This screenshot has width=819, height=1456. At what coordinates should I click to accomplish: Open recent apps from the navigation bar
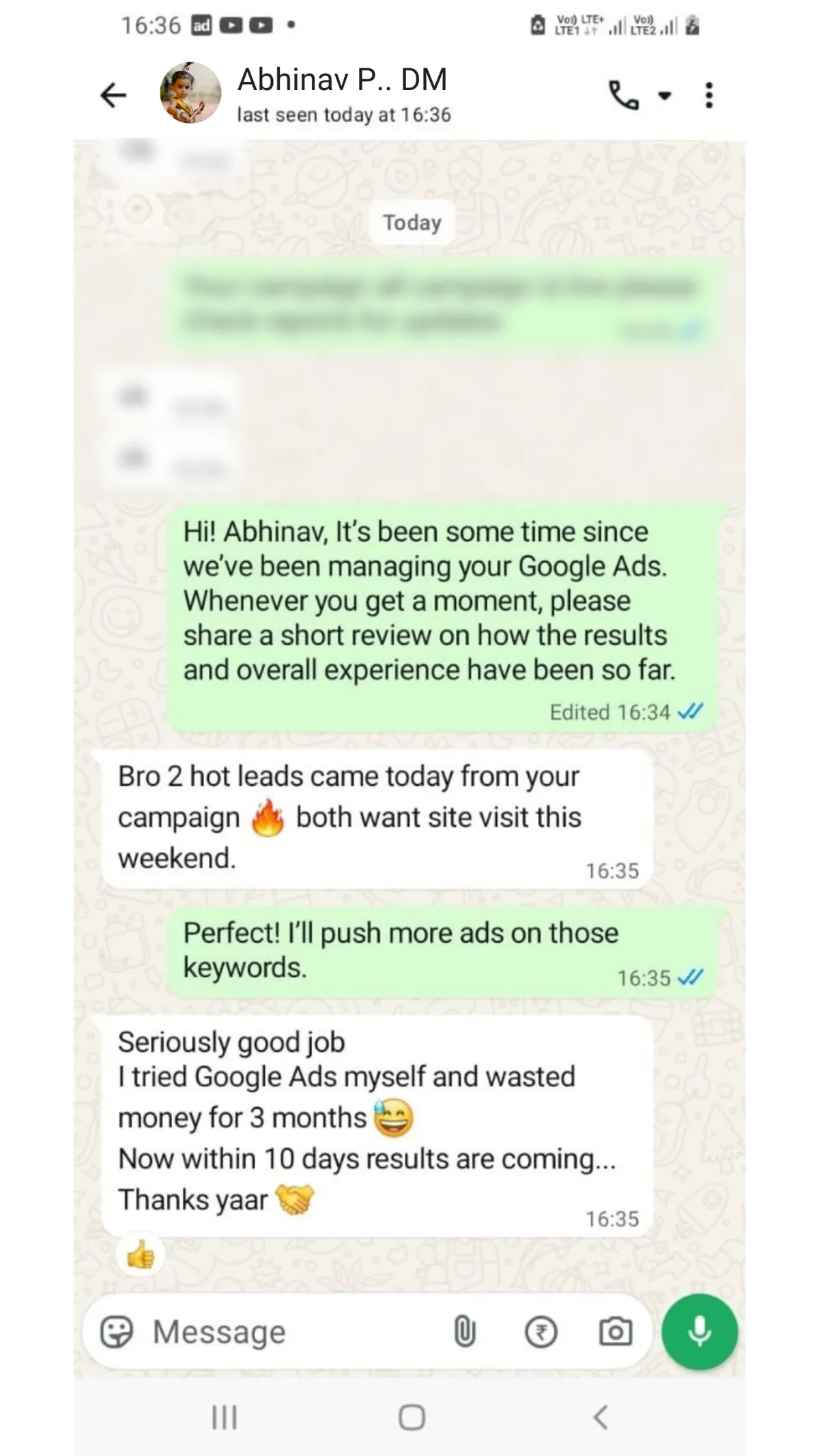point(224,1417)
